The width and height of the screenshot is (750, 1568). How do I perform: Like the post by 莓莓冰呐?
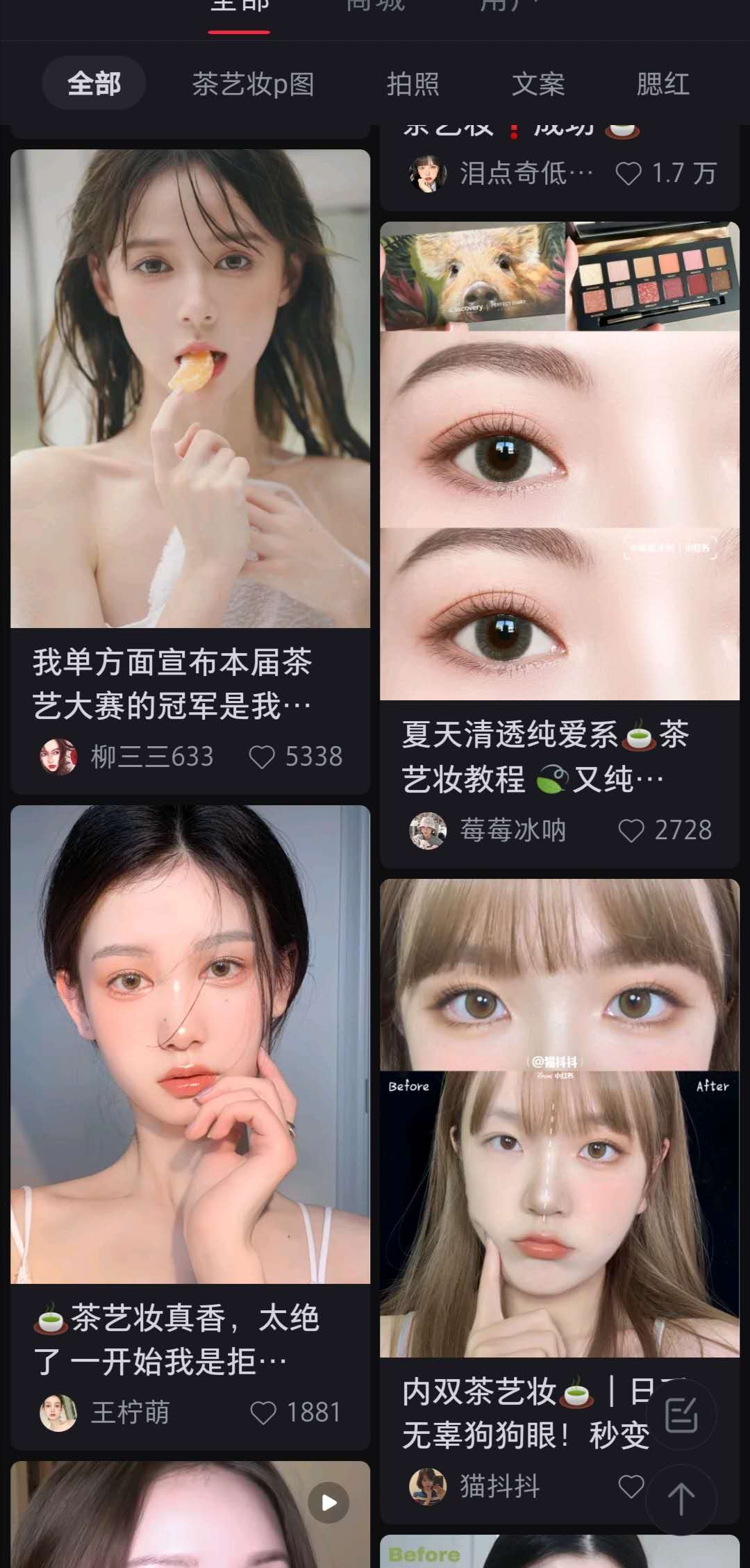(631, 830)
